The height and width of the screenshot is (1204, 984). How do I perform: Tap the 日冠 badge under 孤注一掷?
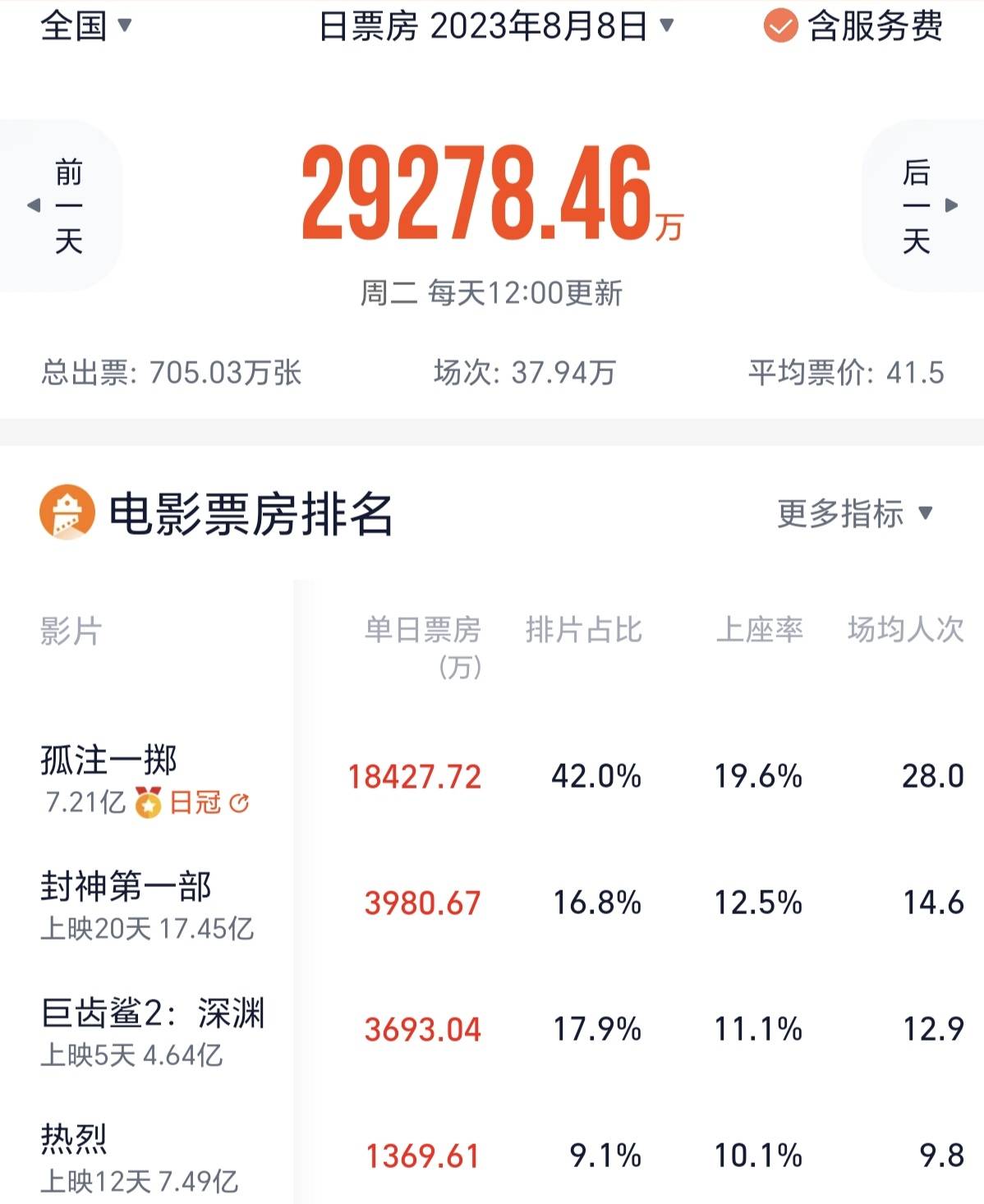(195, 802)
